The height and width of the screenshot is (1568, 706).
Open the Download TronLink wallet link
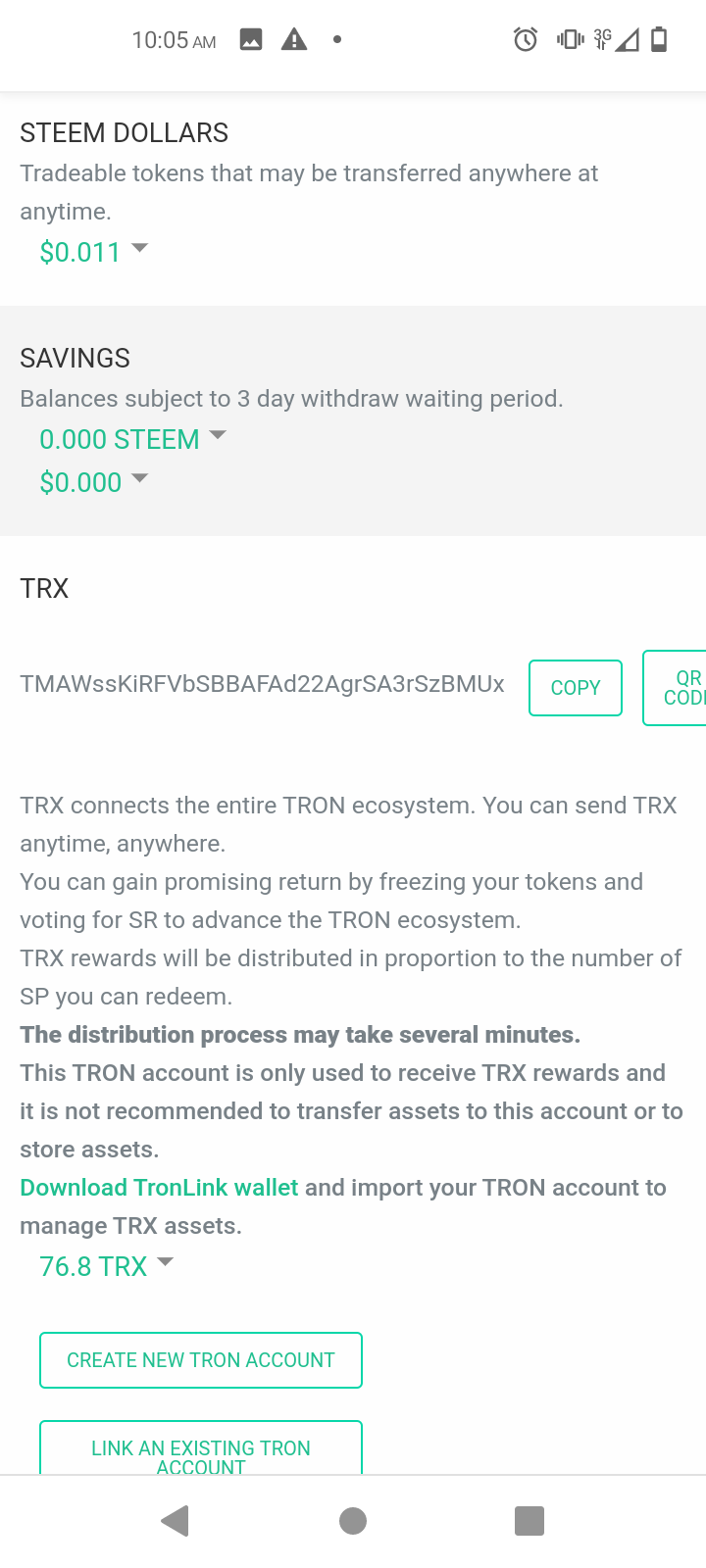159,1188
